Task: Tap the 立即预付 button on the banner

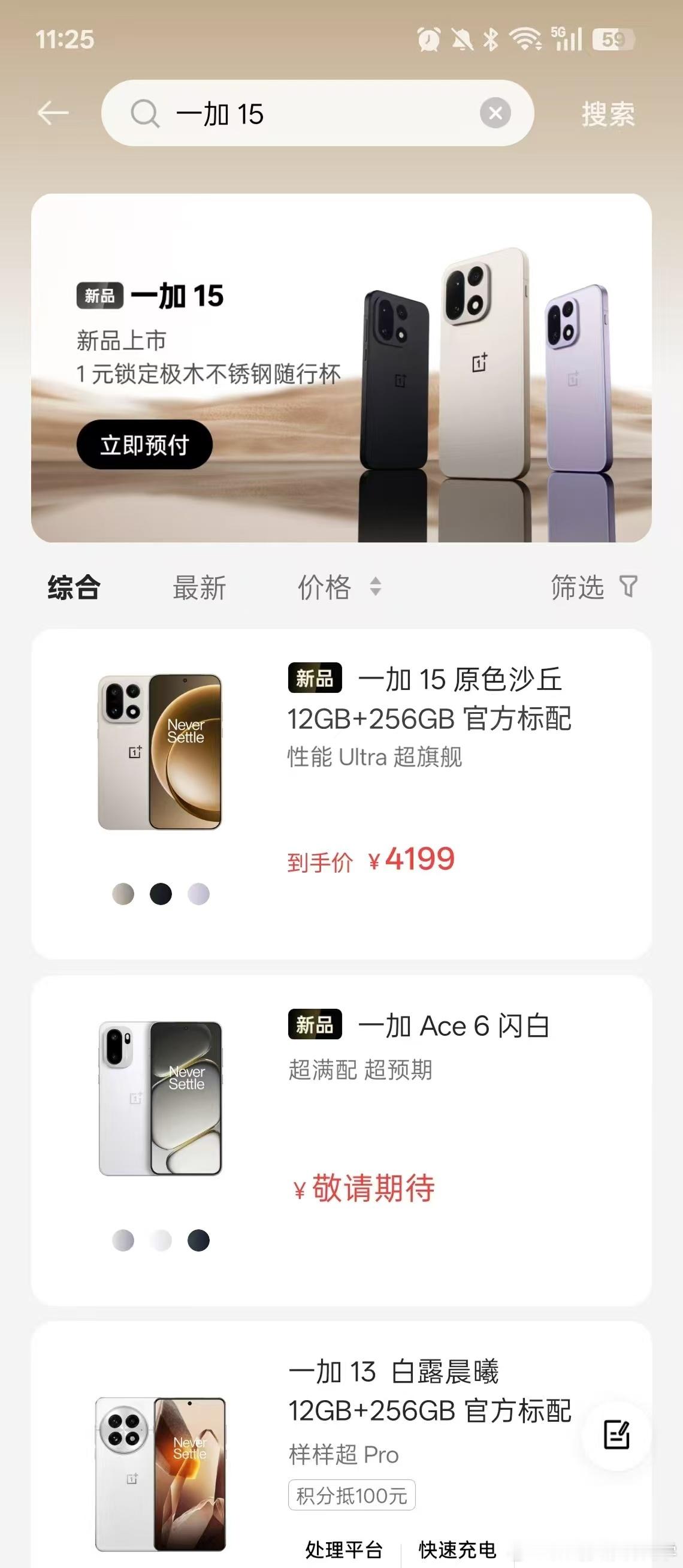Action: click(145, 445)
